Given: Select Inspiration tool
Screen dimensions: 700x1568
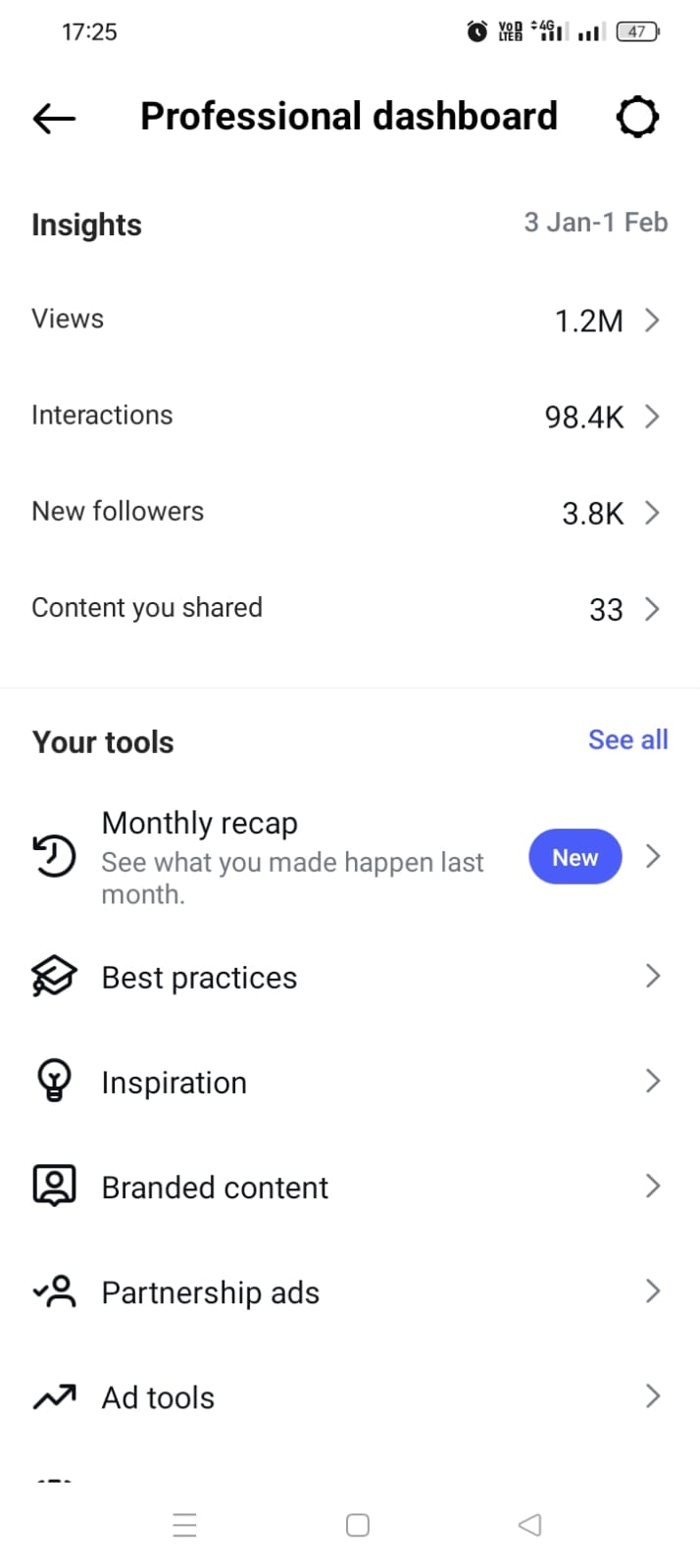Looking at the screenshot, I should coord(349,1083).
